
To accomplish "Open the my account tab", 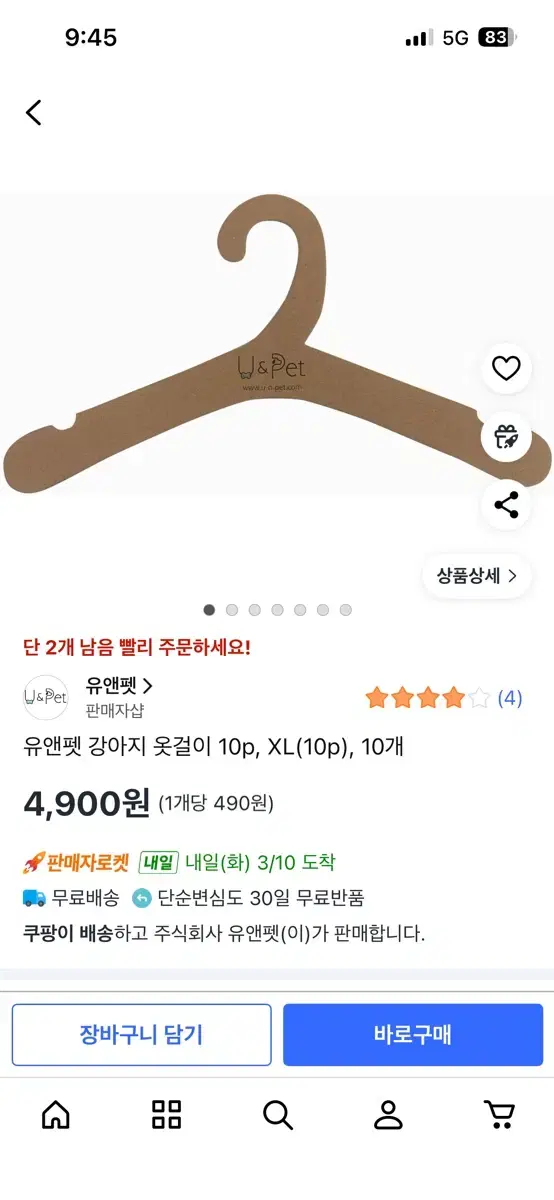I will tap(388, 1115).
